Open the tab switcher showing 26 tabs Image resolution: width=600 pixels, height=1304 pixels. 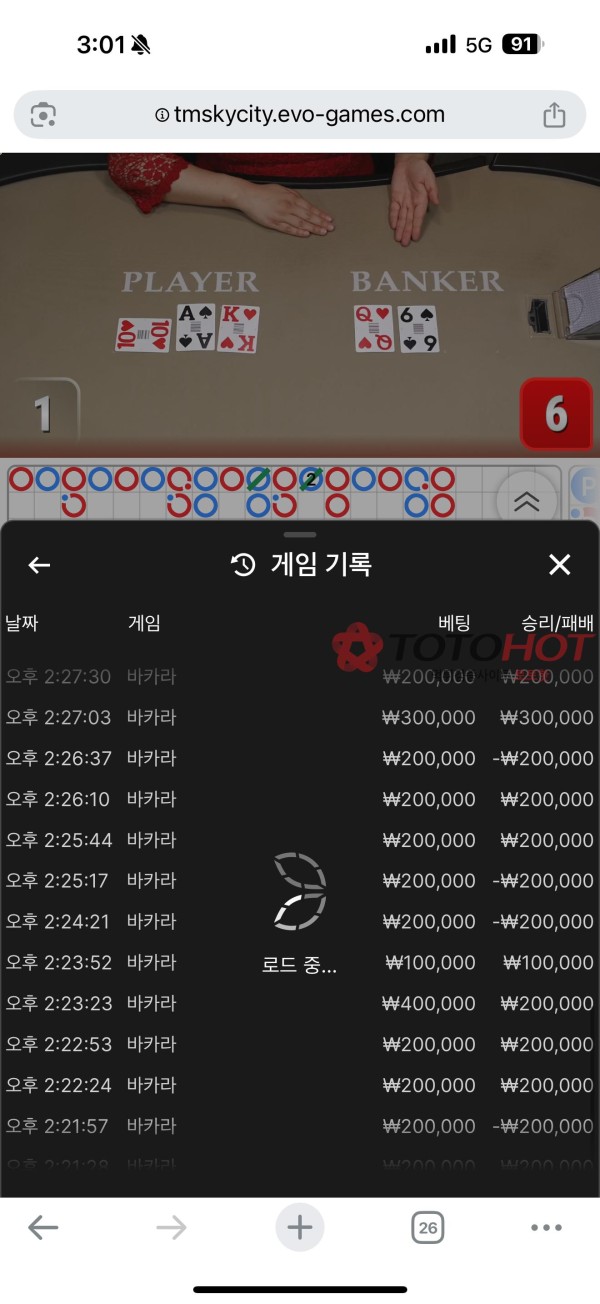(x=428, y=1227)
